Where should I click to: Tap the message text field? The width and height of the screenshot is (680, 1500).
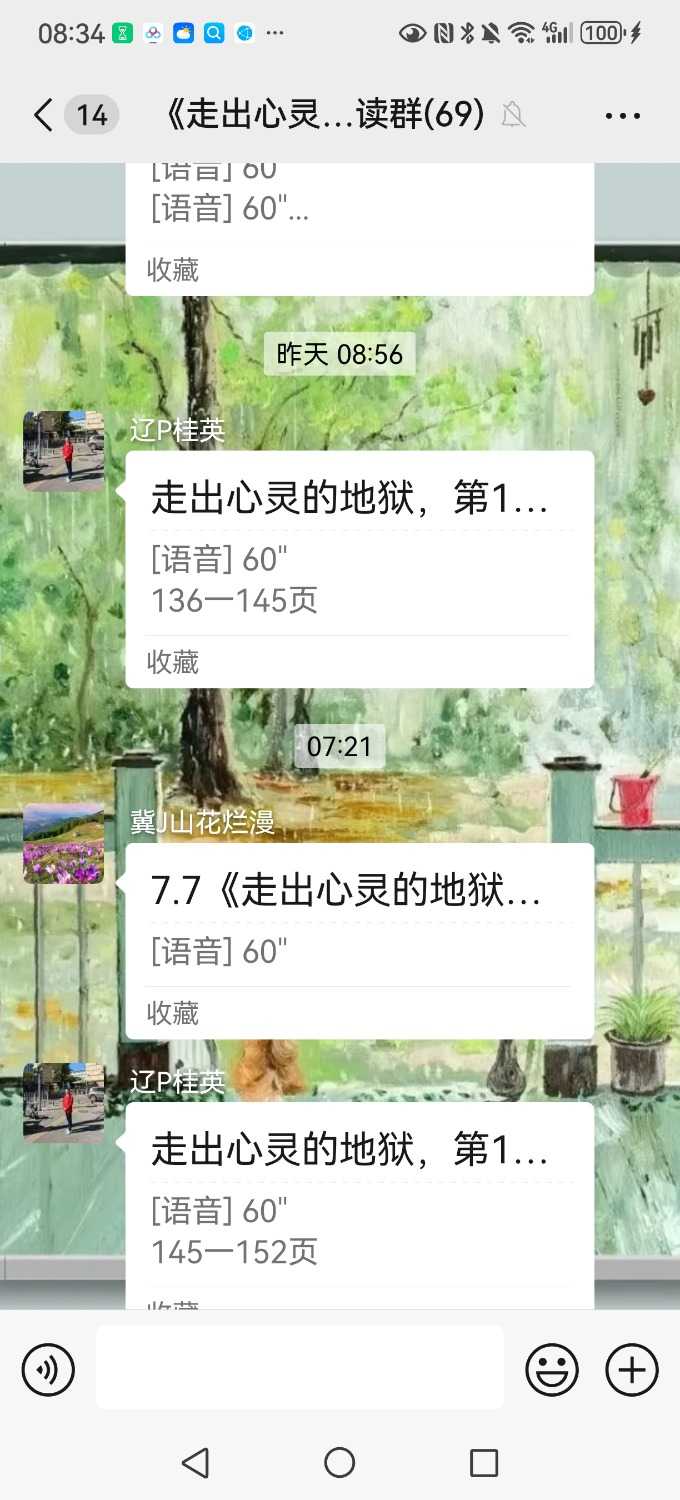coord(300,1368)
